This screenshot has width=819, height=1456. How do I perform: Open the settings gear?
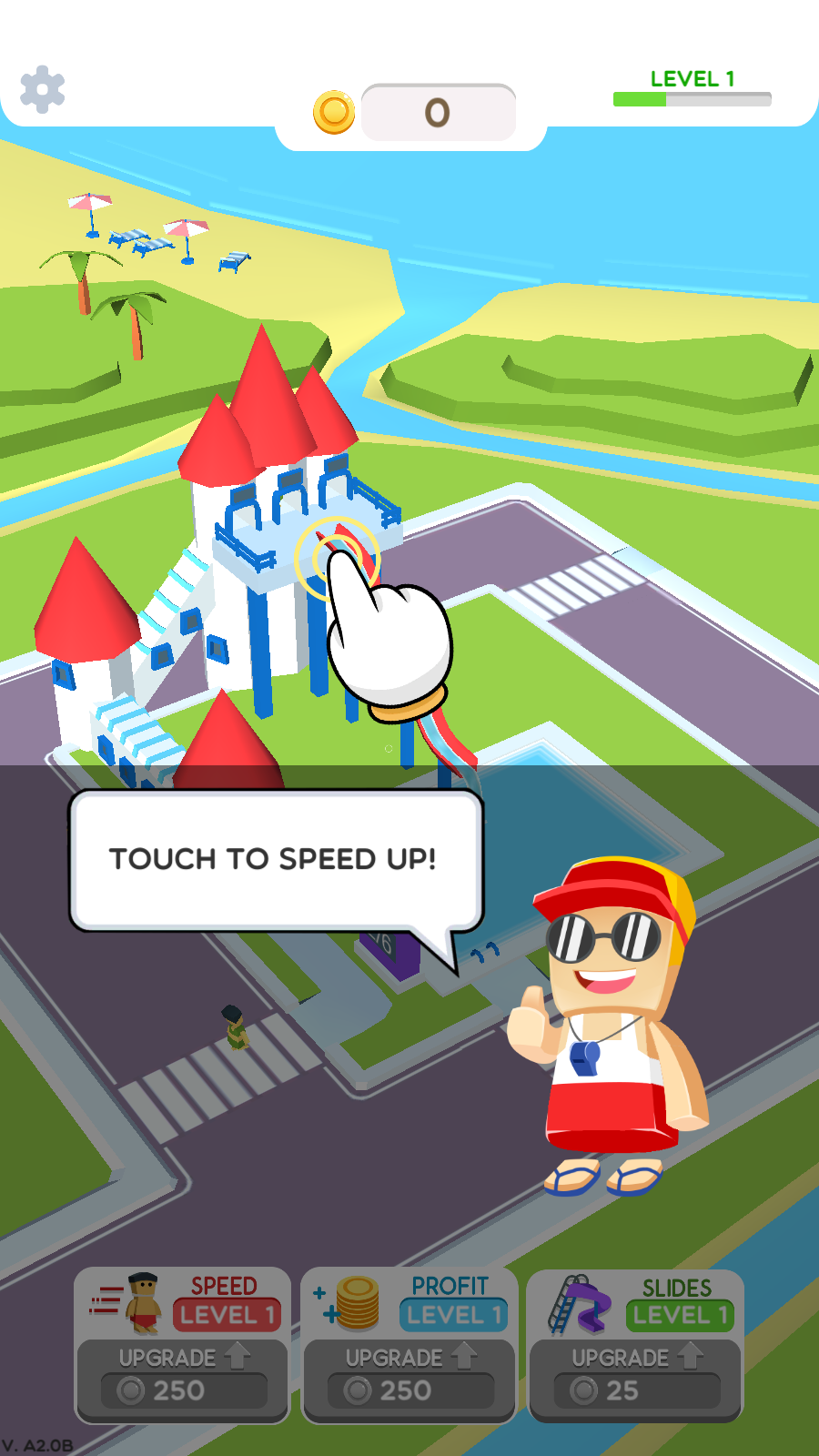pos(43,89)
